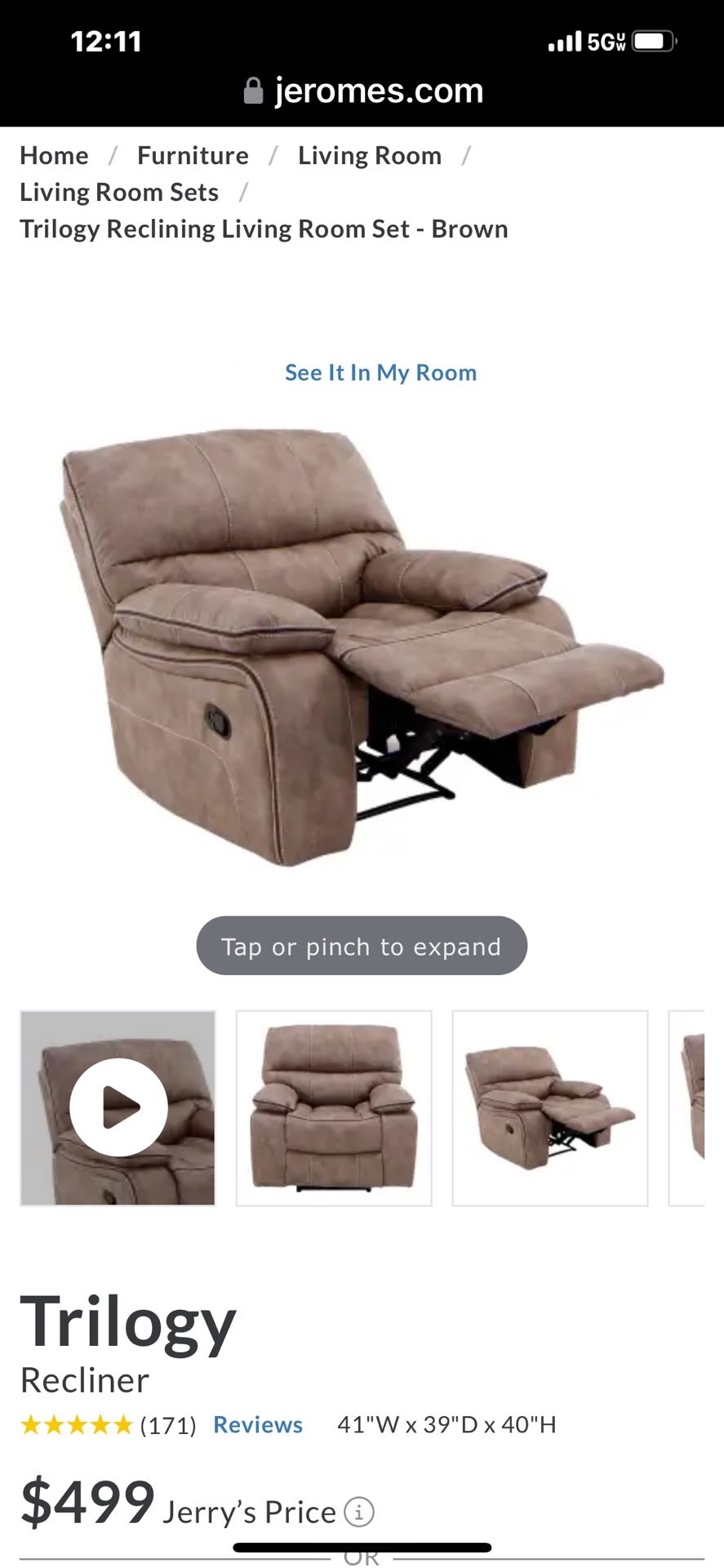Open the Living Room breadcrumb link
This screenshot has height=1568, width=724.
point(369,155)
